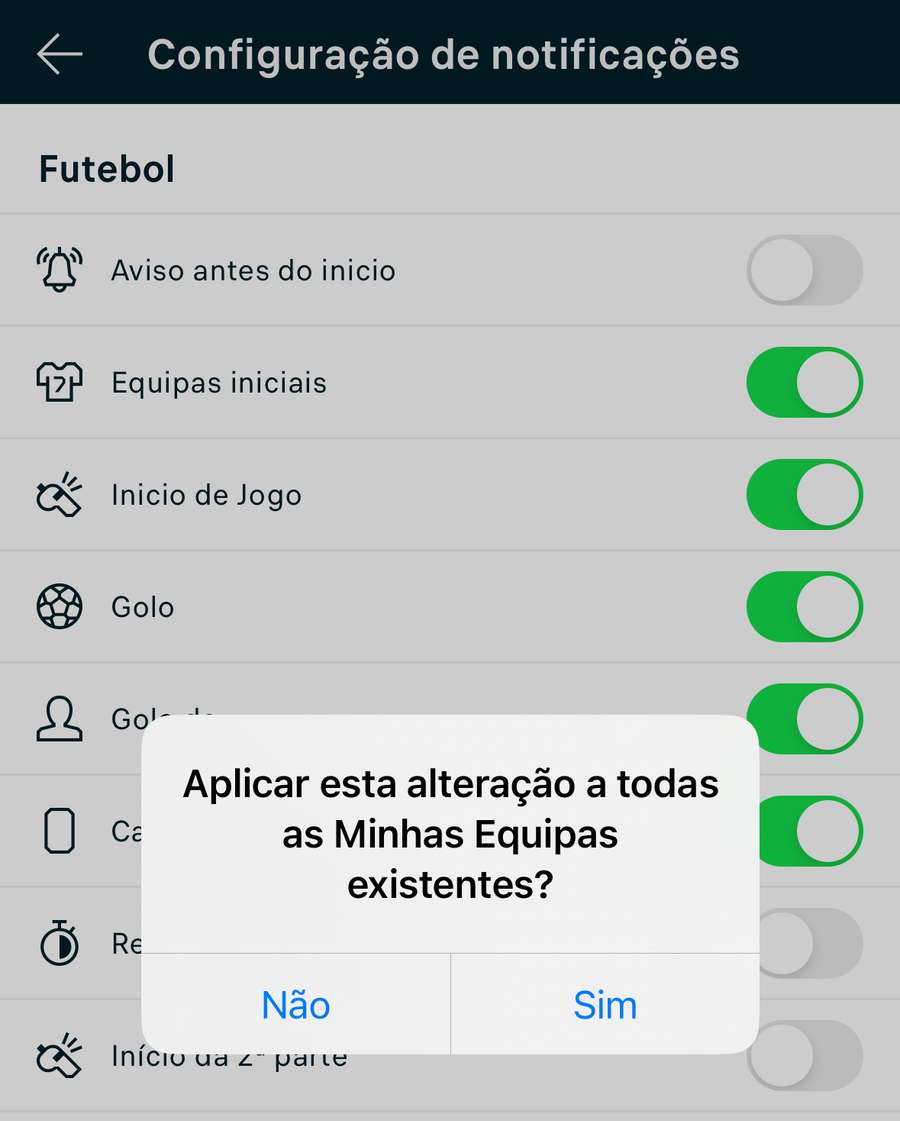Go back using the arrow icon
This screenshot has height=1121, width=900.
click(59, 54)
